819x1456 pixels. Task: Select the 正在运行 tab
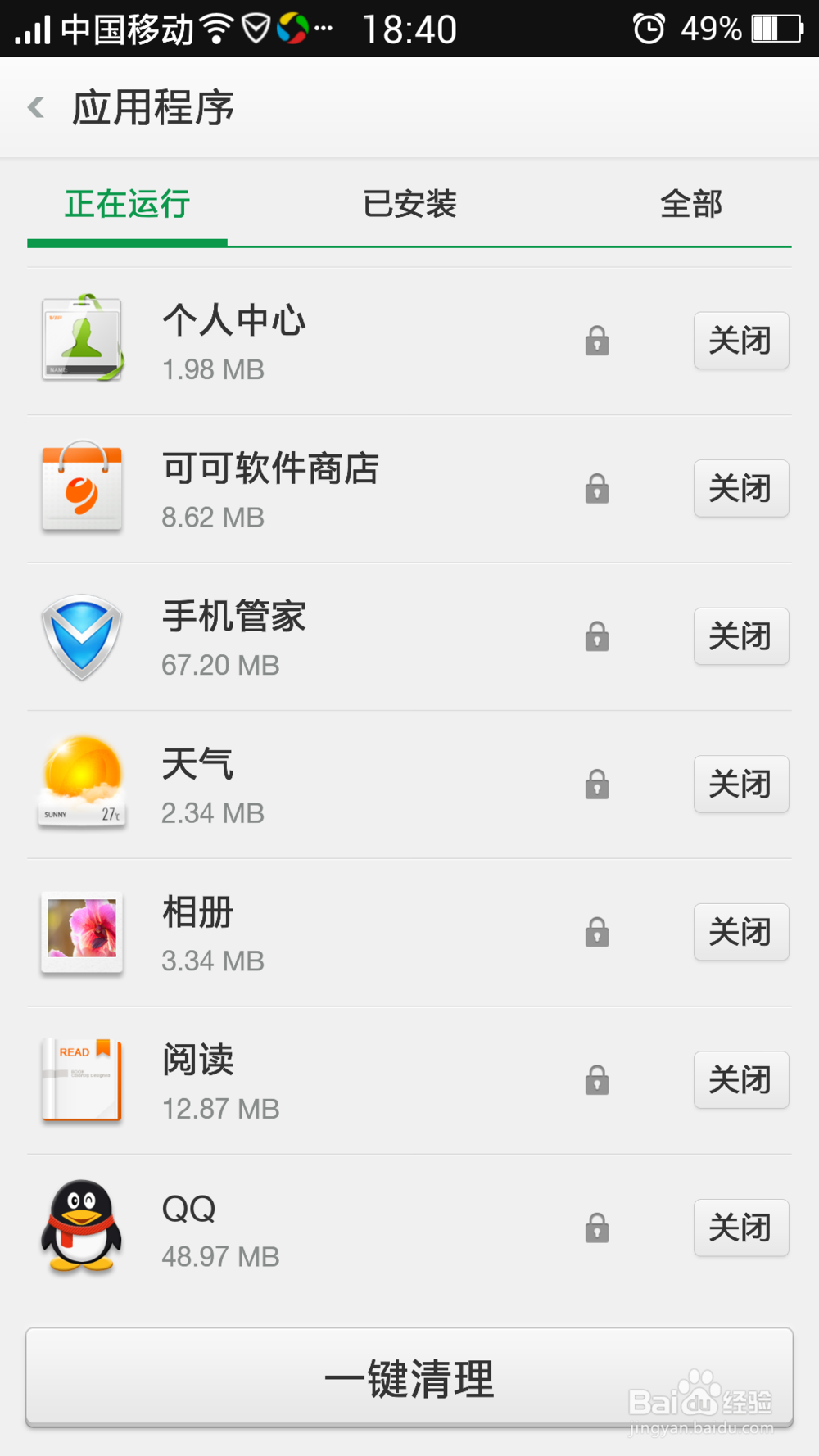click(128, 204)
